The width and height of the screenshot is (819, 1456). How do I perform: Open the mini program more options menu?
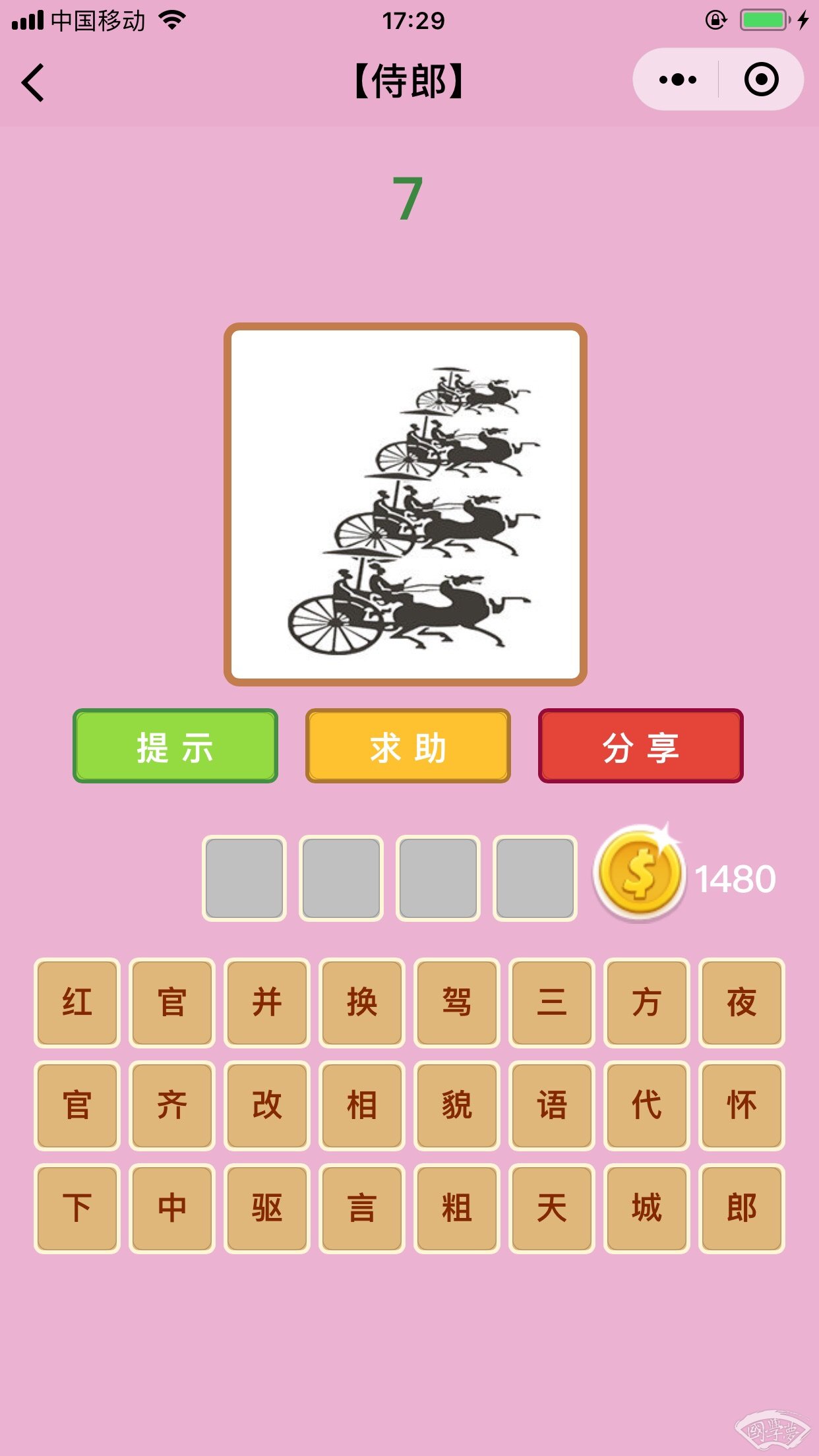point(677,80)
